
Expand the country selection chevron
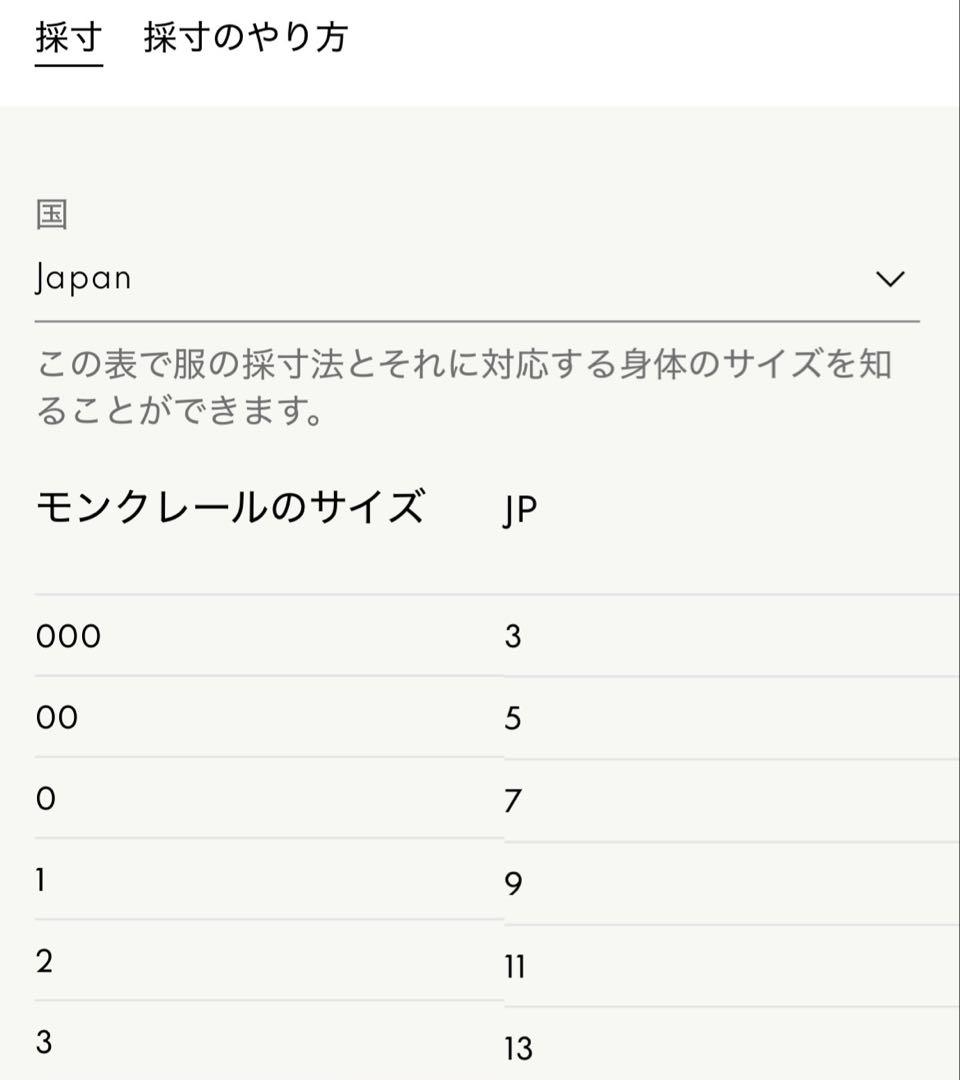point(891,279)
